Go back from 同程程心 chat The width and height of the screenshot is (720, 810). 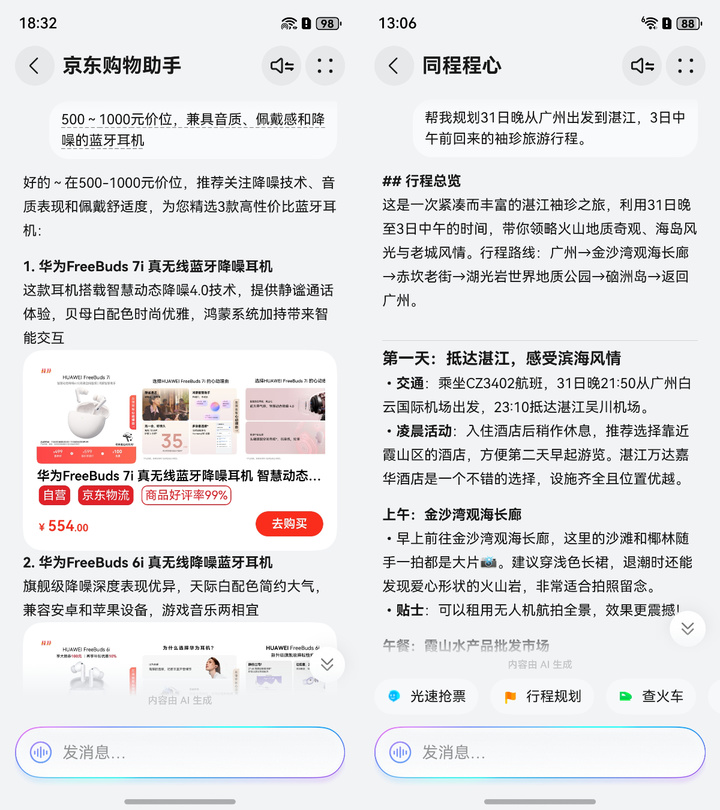coord(394,66)
